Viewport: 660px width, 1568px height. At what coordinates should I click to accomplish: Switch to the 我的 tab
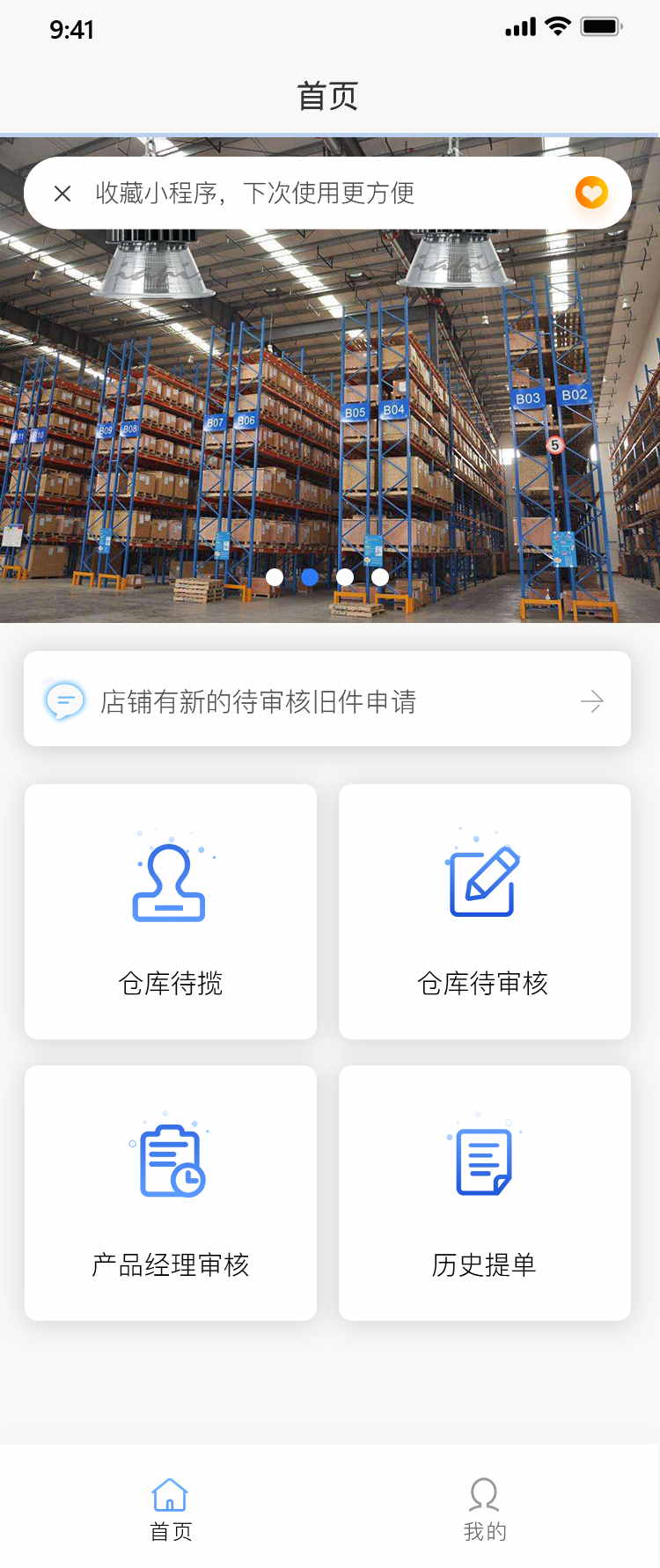(485, 1508)
